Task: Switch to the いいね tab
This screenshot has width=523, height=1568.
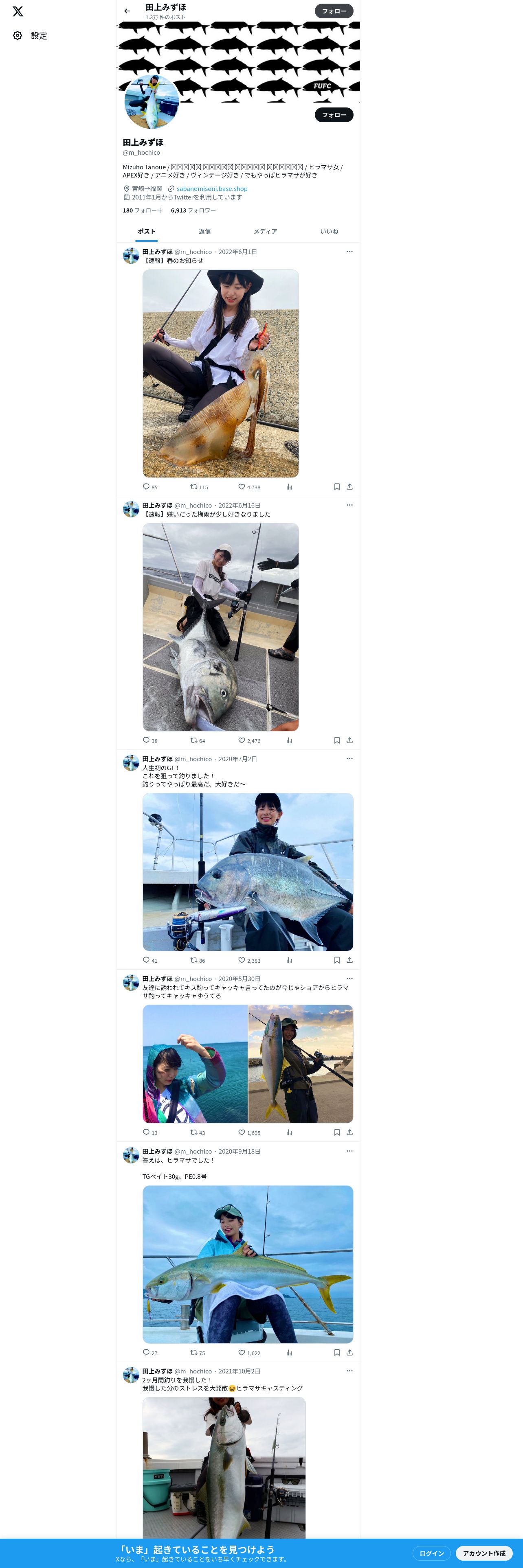Action: (329, 231)
